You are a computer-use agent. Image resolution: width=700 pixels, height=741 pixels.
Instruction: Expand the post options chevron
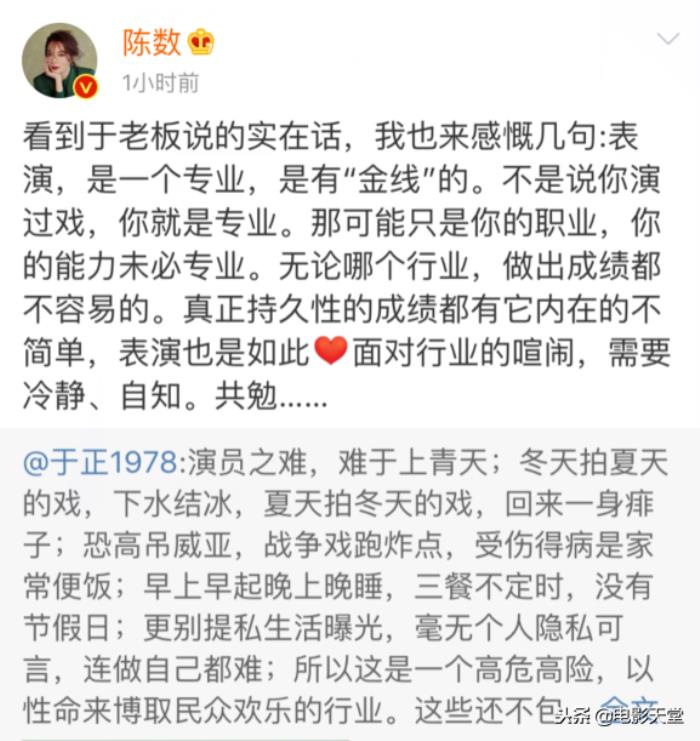[667, 40]
